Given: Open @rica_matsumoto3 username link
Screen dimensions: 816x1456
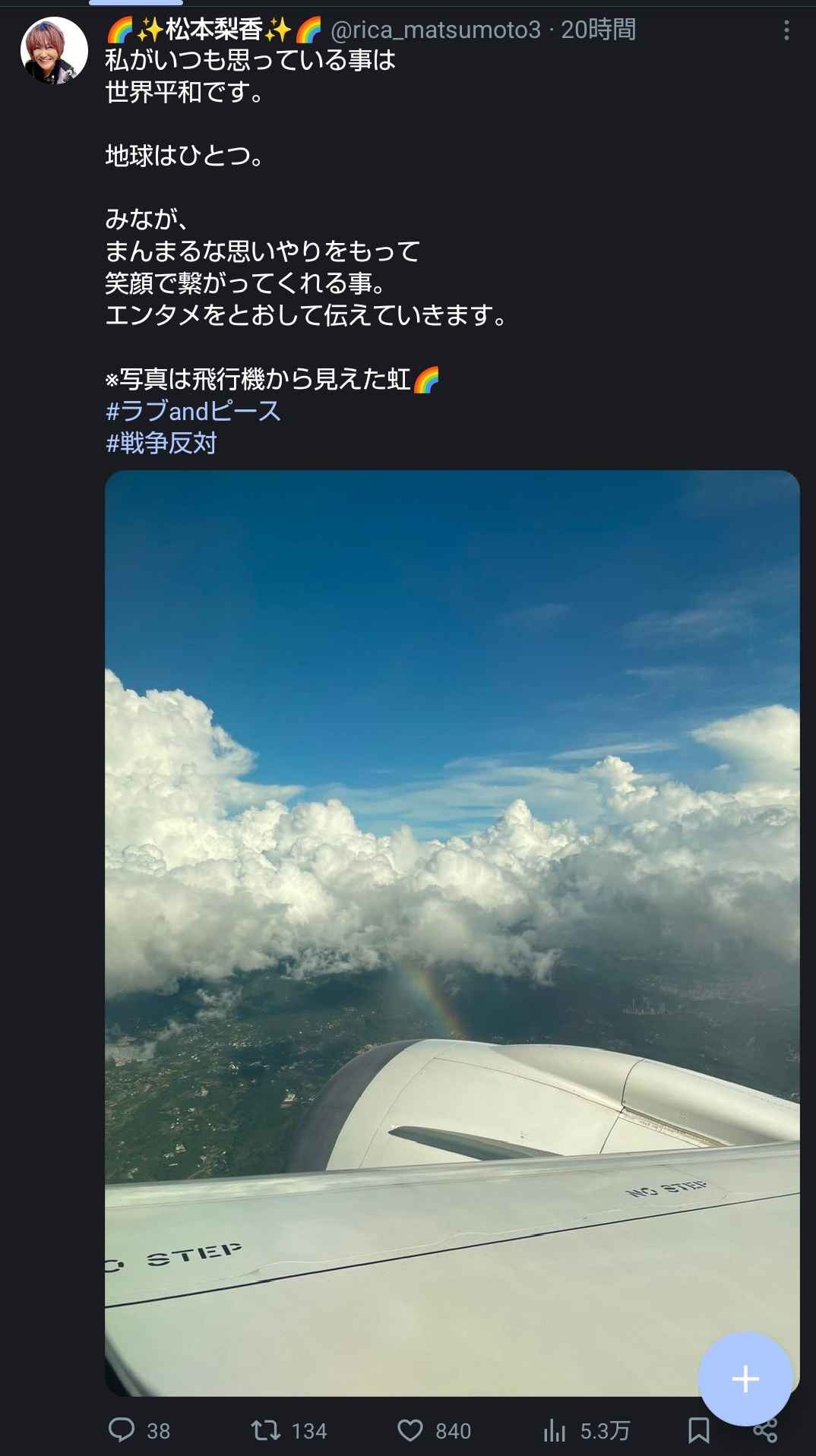Looking at the screenshot, I should 435,30.
